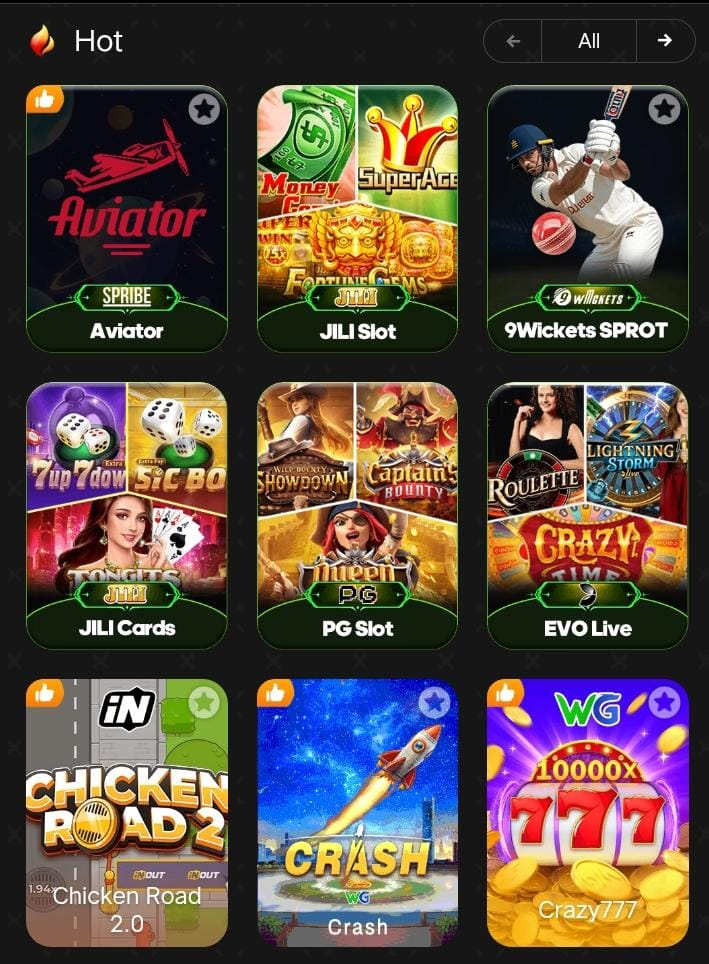709x964 pixels.
Task: Open the 9Wickets SPROT card
Action: coord(587,220)
